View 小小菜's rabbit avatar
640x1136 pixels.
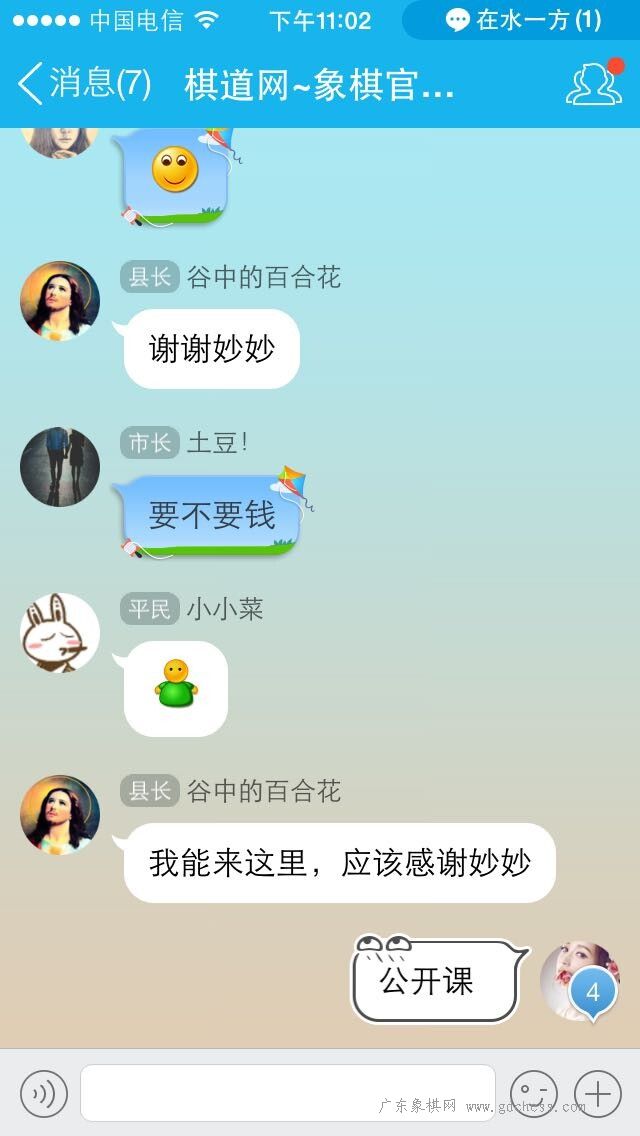tap(60, 632)
